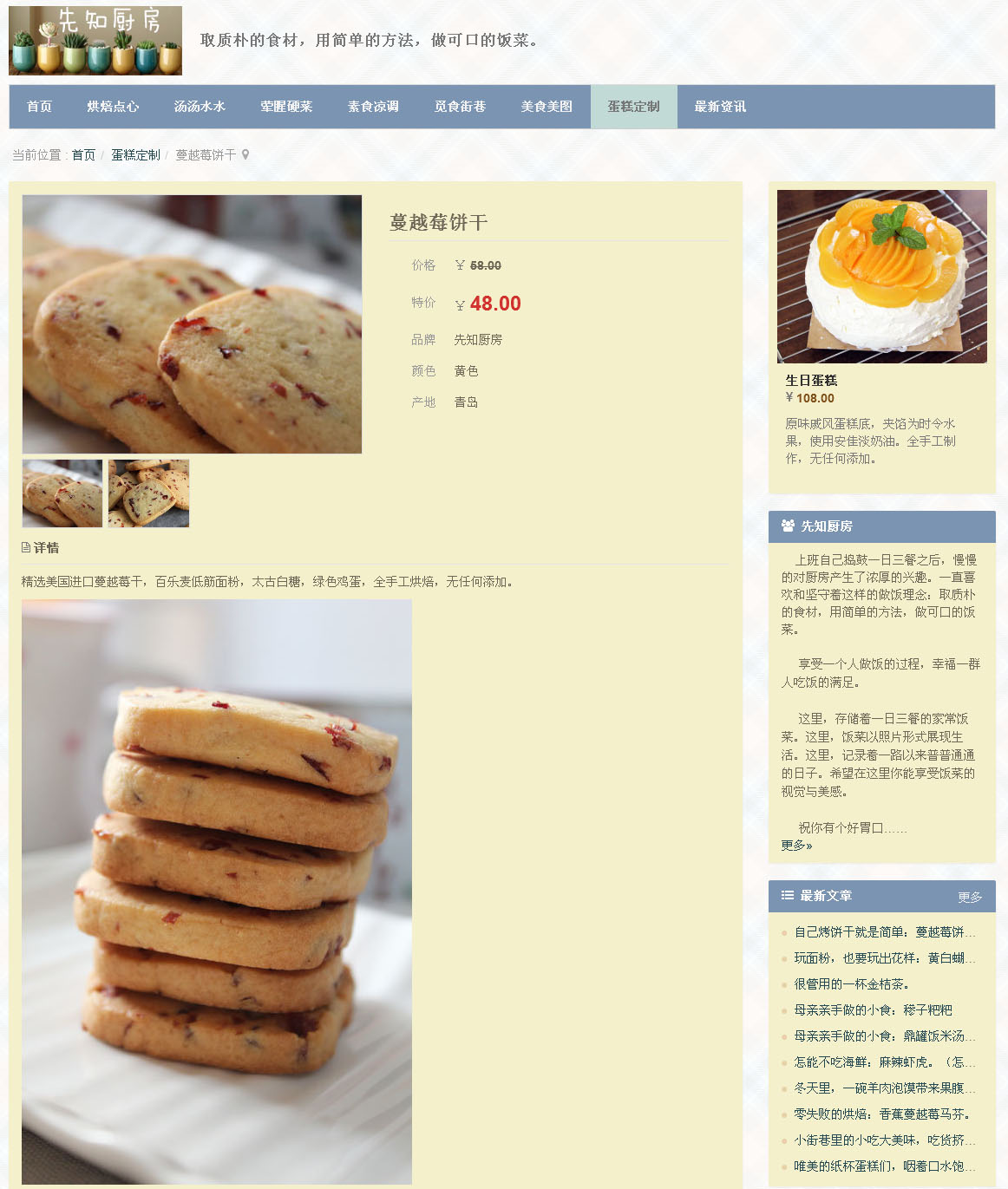
Task: Open the 荤腥硬菜 category
Action: click(x=286, y=107)
